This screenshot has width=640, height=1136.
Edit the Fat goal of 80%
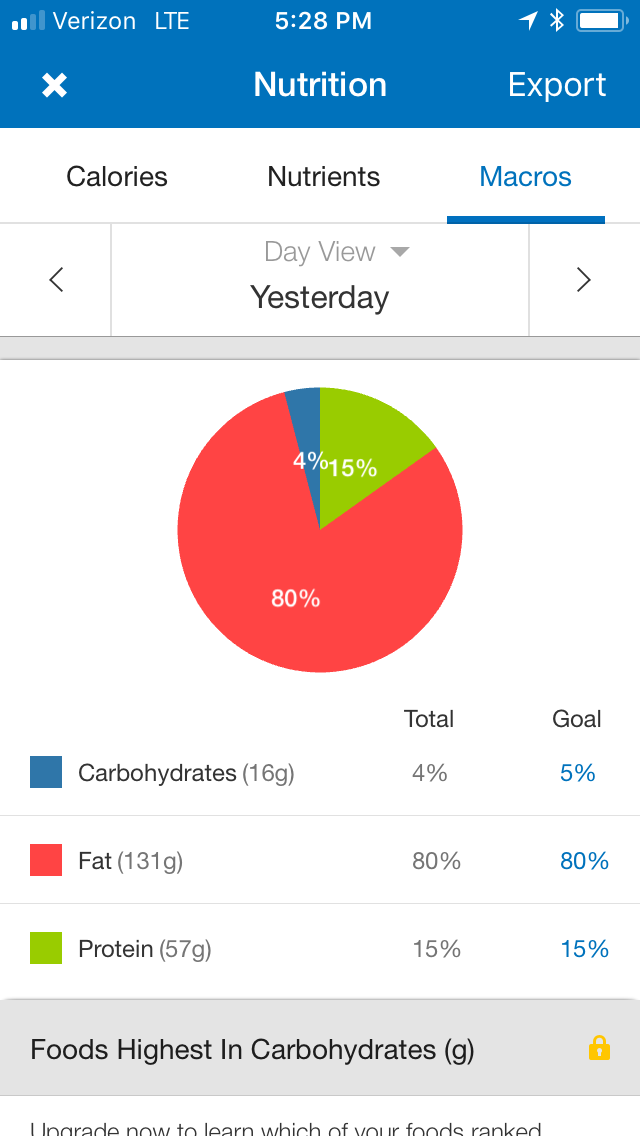(x=584, y=861)
